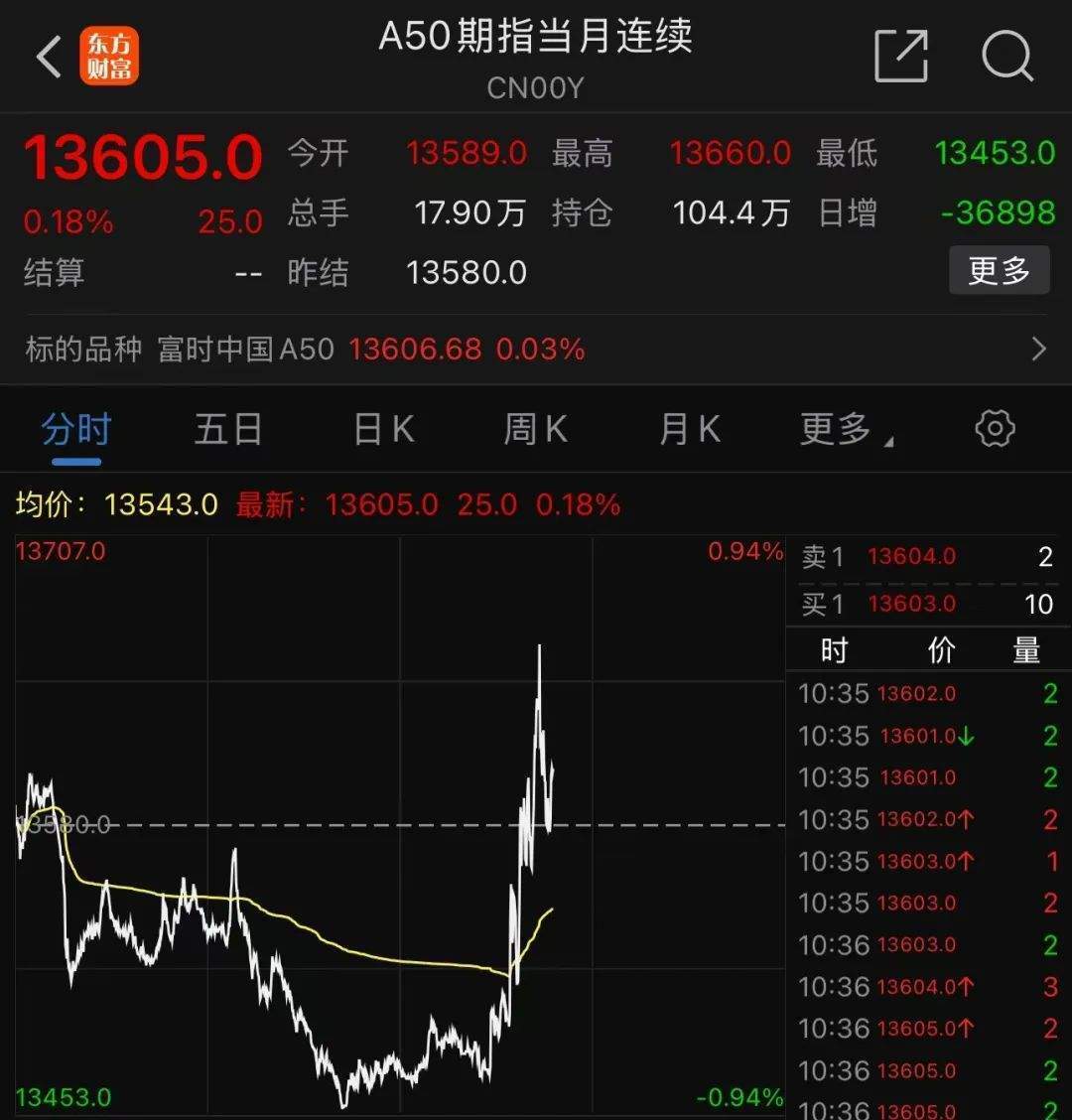Tap the 买1 buy quote row
1072x1120 pixels.
click(928, 604)
